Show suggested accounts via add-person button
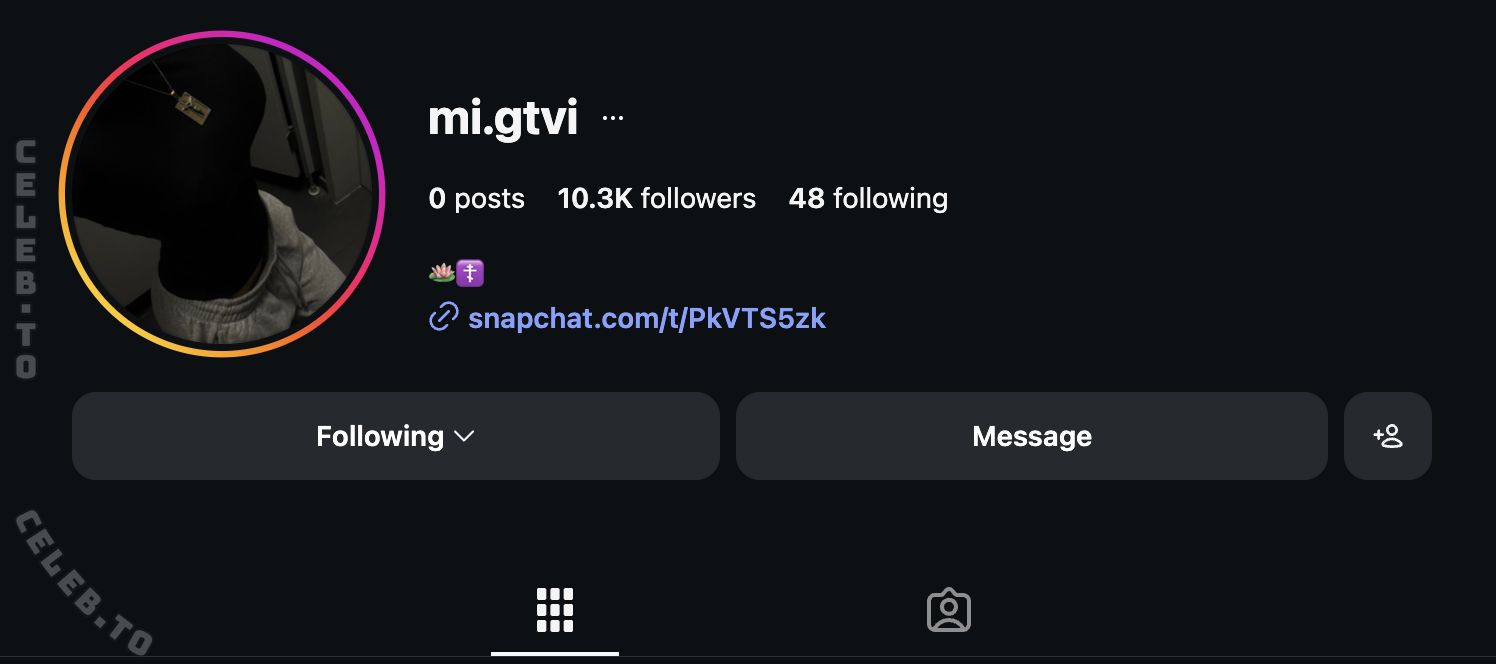The height and width of the screenshot is (664, 1496). pos(1387,436)
